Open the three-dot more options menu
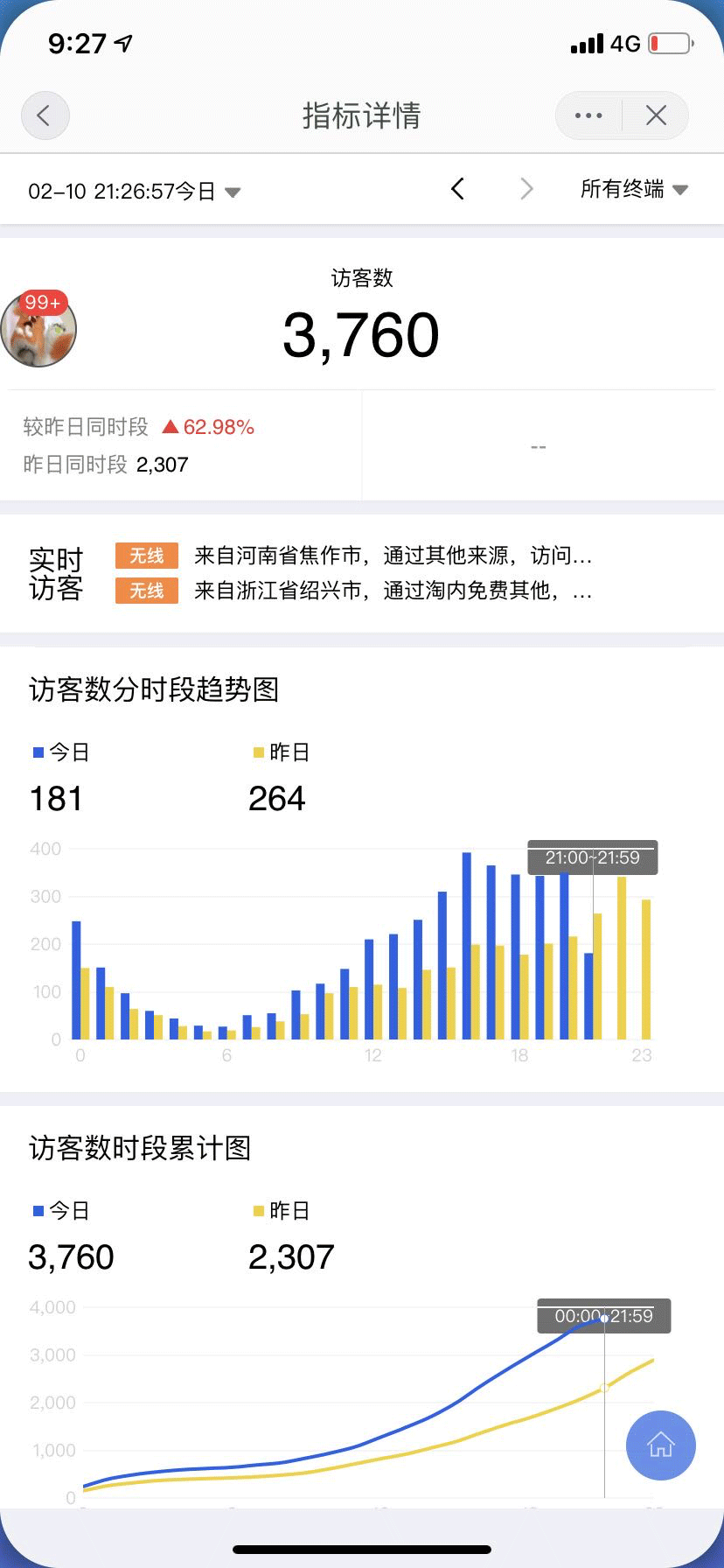The image size is (724, 1568). tap(588, 115)
